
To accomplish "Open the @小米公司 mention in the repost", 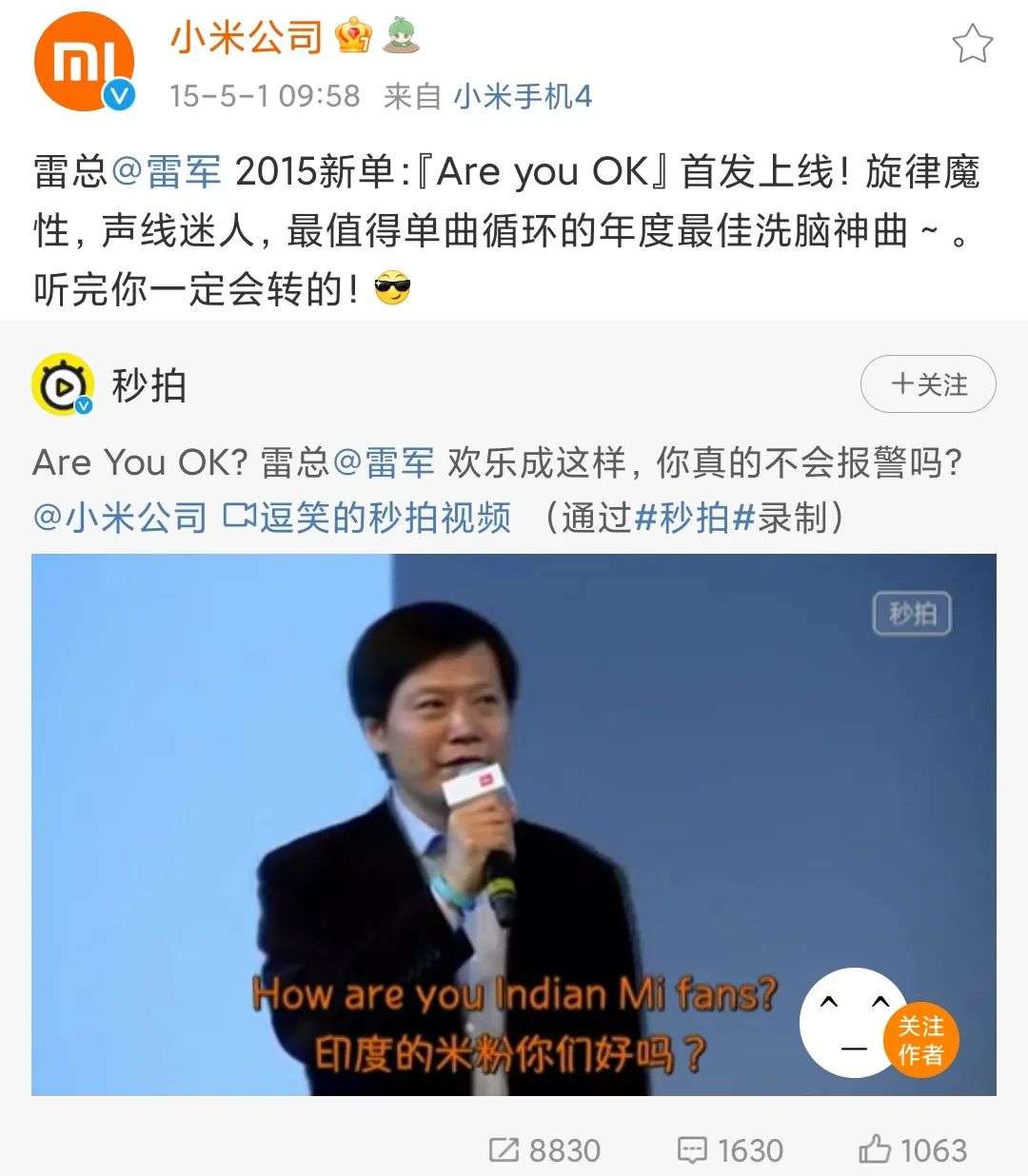I will [x=120, y=518].
